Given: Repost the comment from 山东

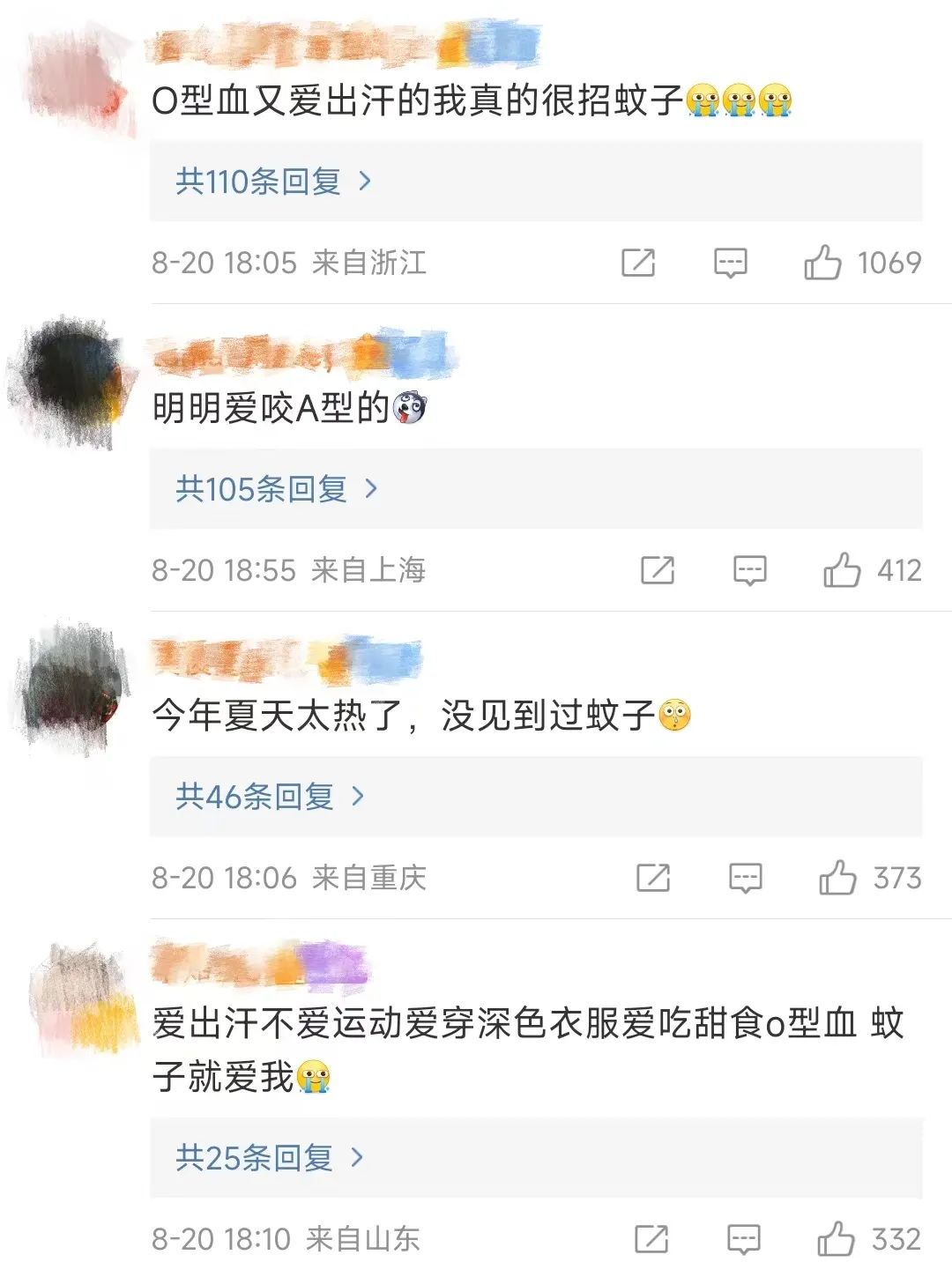Looking at the screenshot, I should [651, 1239].
